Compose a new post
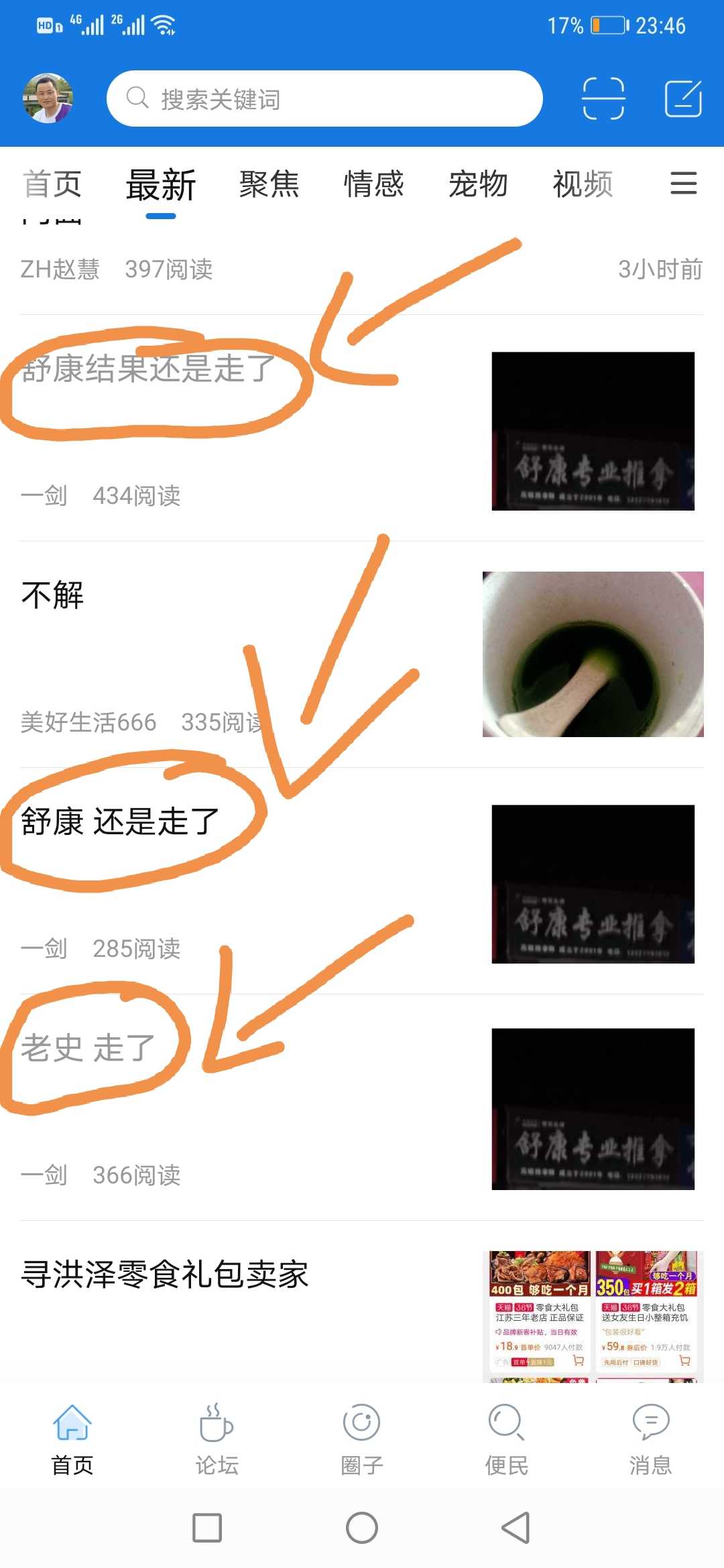 pos(683,99)
